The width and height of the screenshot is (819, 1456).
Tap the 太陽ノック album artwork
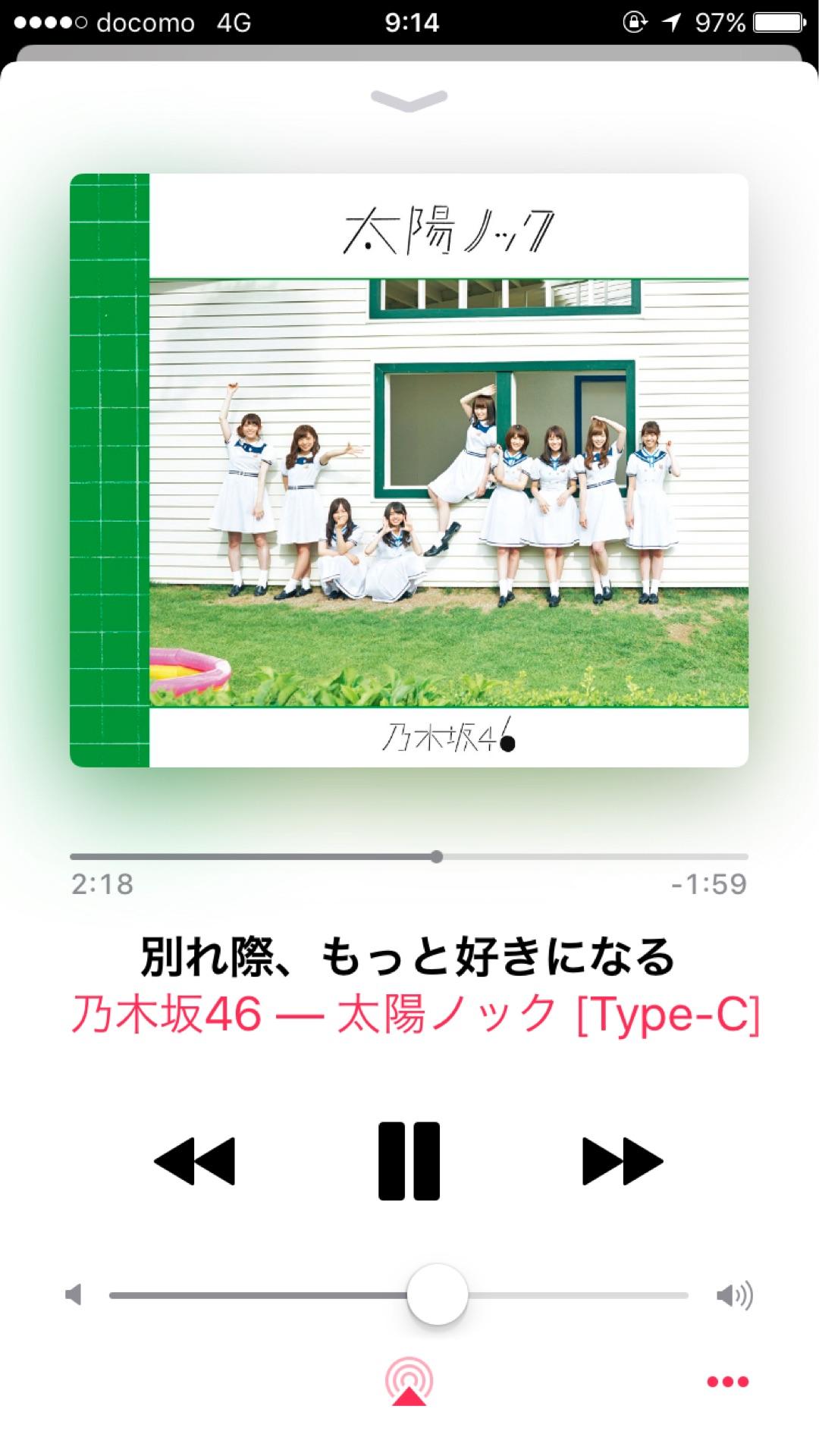409,470
